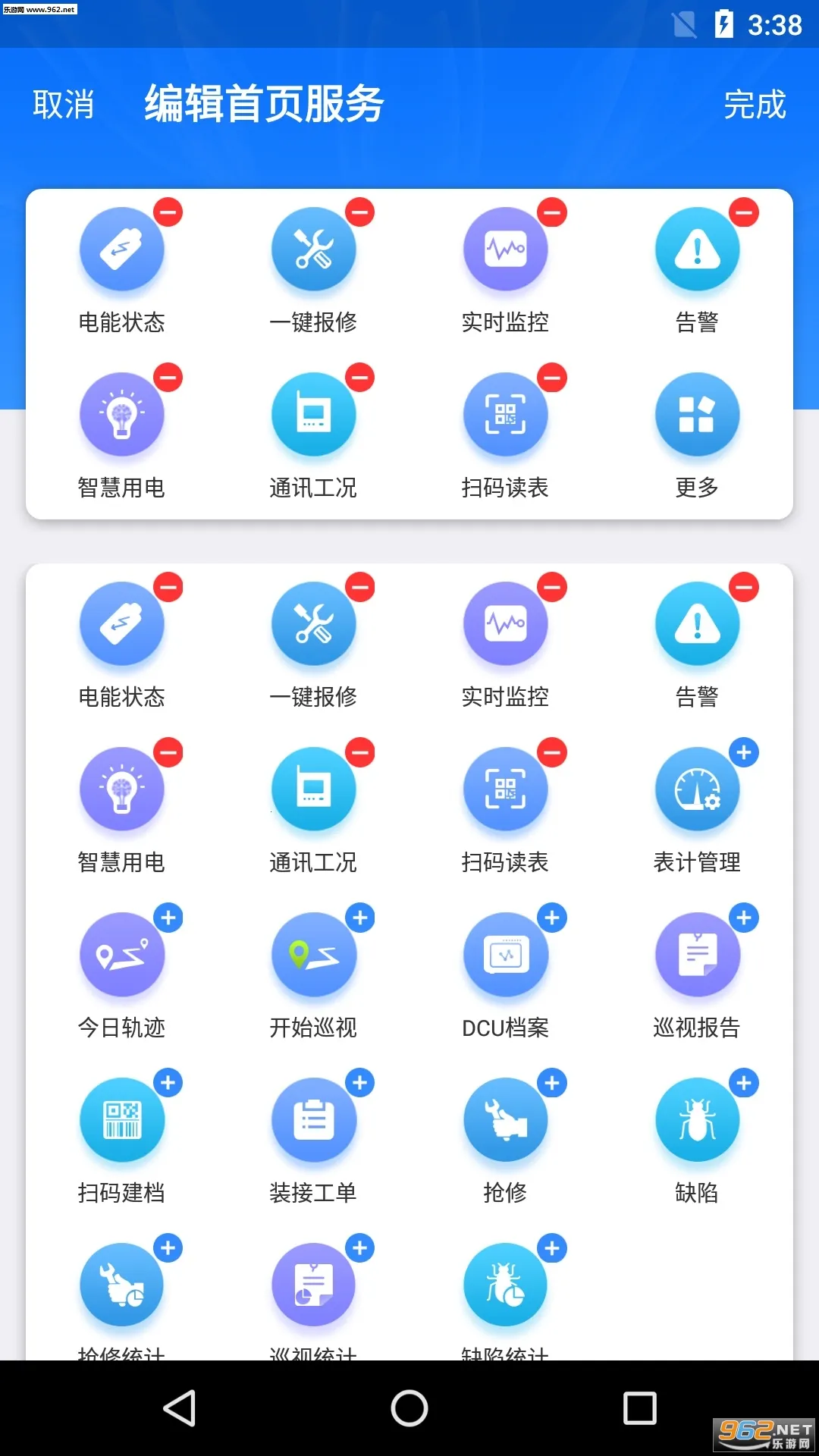This screenshot has width=819, height=1456.
Task: Tap 取消 to cancel editing
Action: (x=63, y=104)
